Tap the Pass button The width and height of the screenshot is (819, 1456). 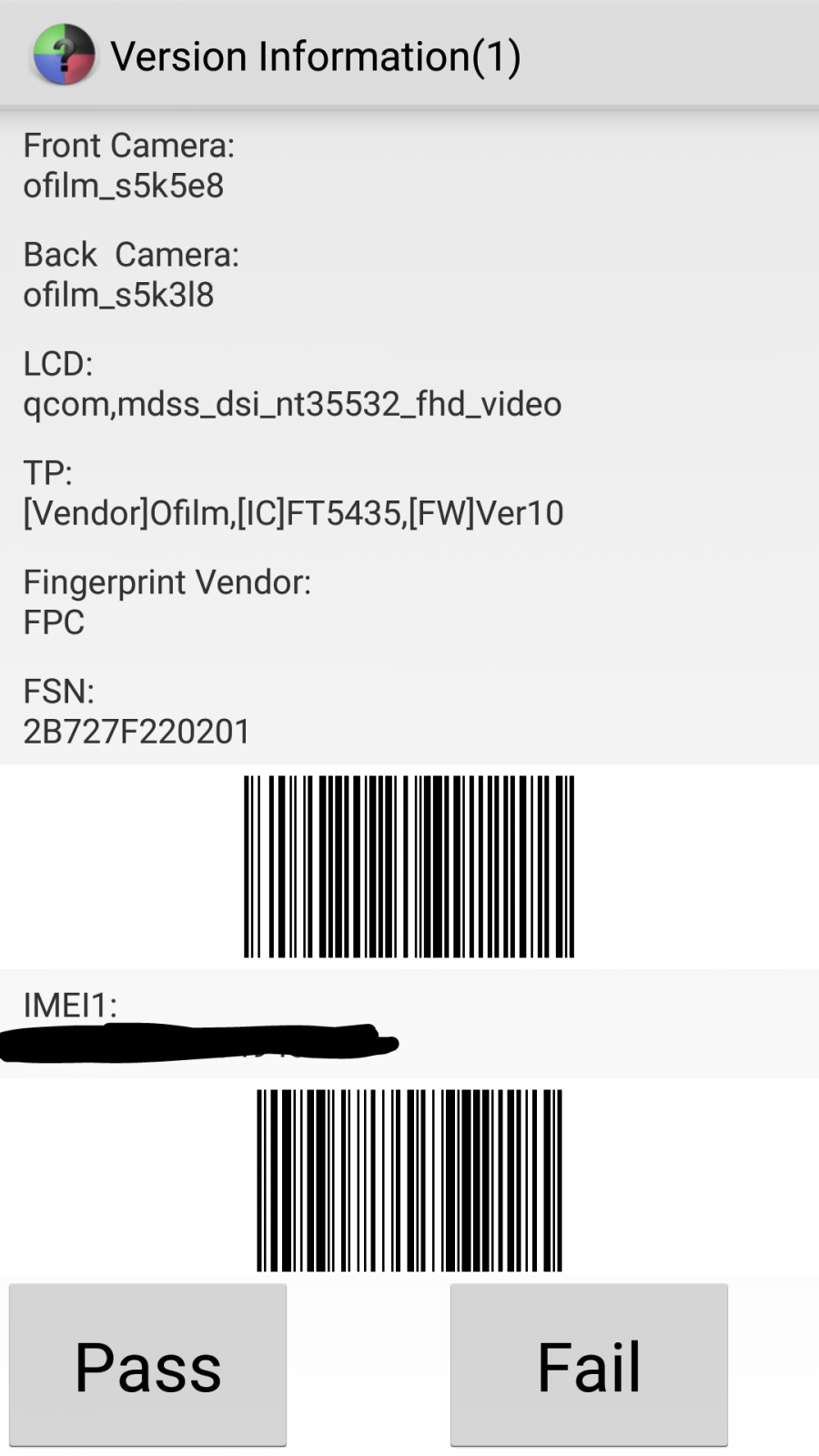(147, 1365)
